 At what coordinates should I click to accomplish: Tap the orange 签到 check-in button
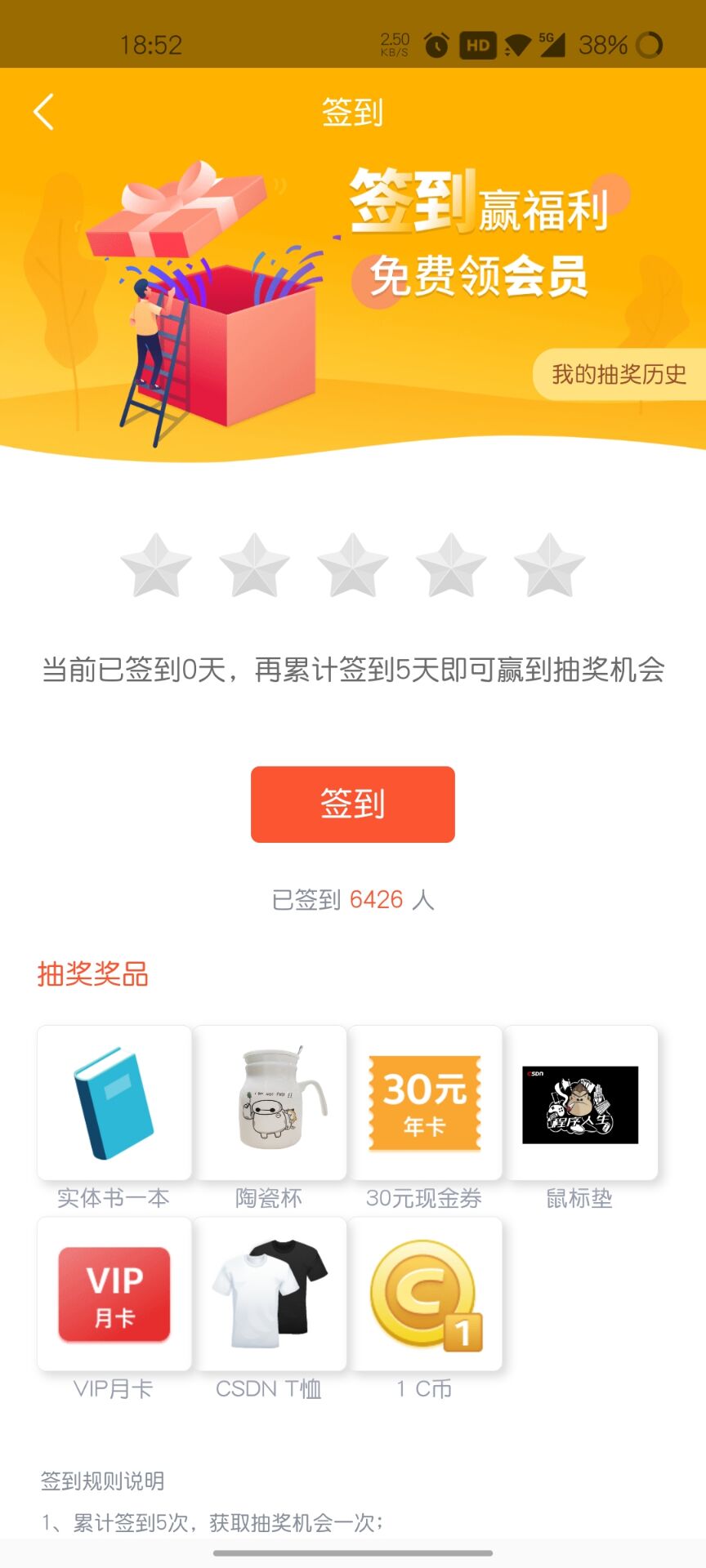(x=352, y=804)
